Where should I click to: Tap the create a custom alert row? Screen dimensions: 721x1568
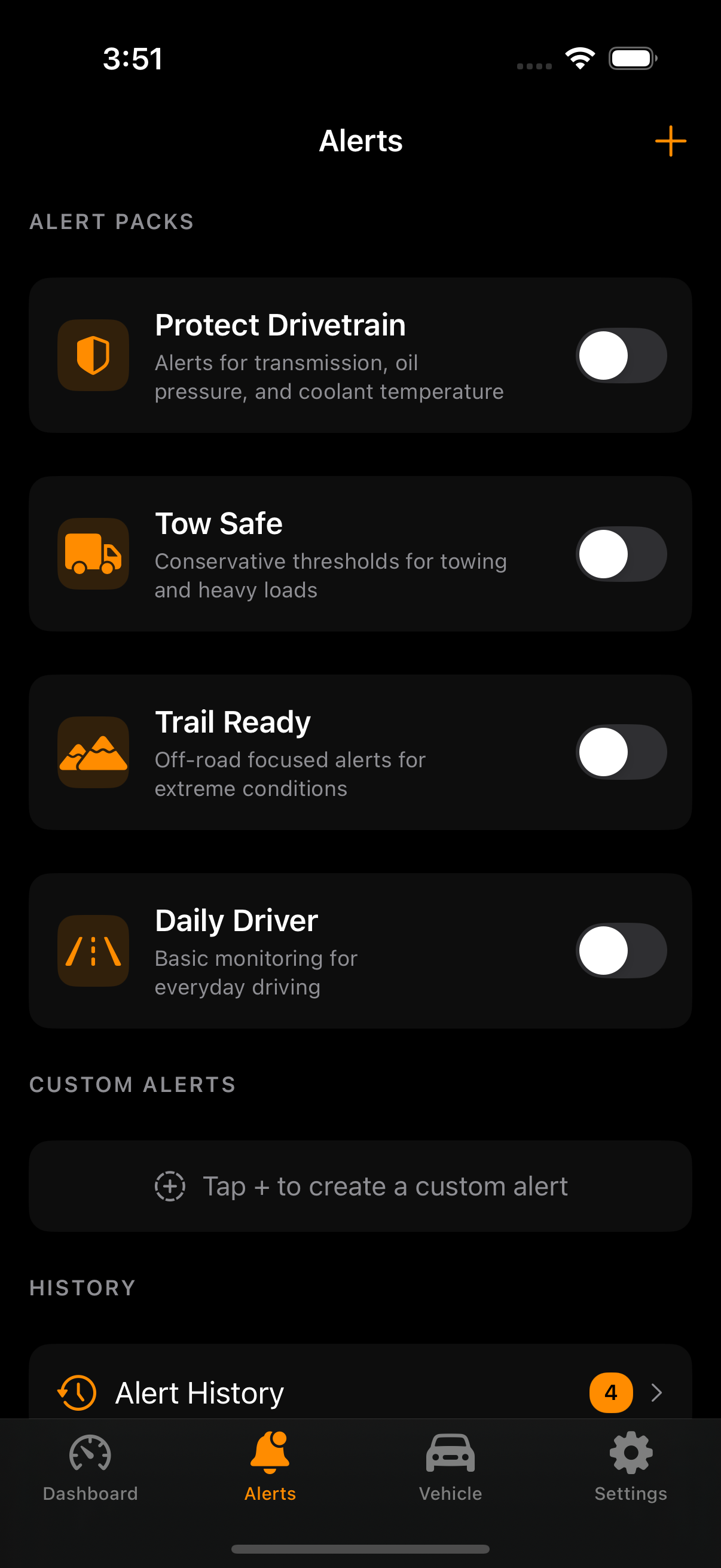click(x=360, y=1186)
